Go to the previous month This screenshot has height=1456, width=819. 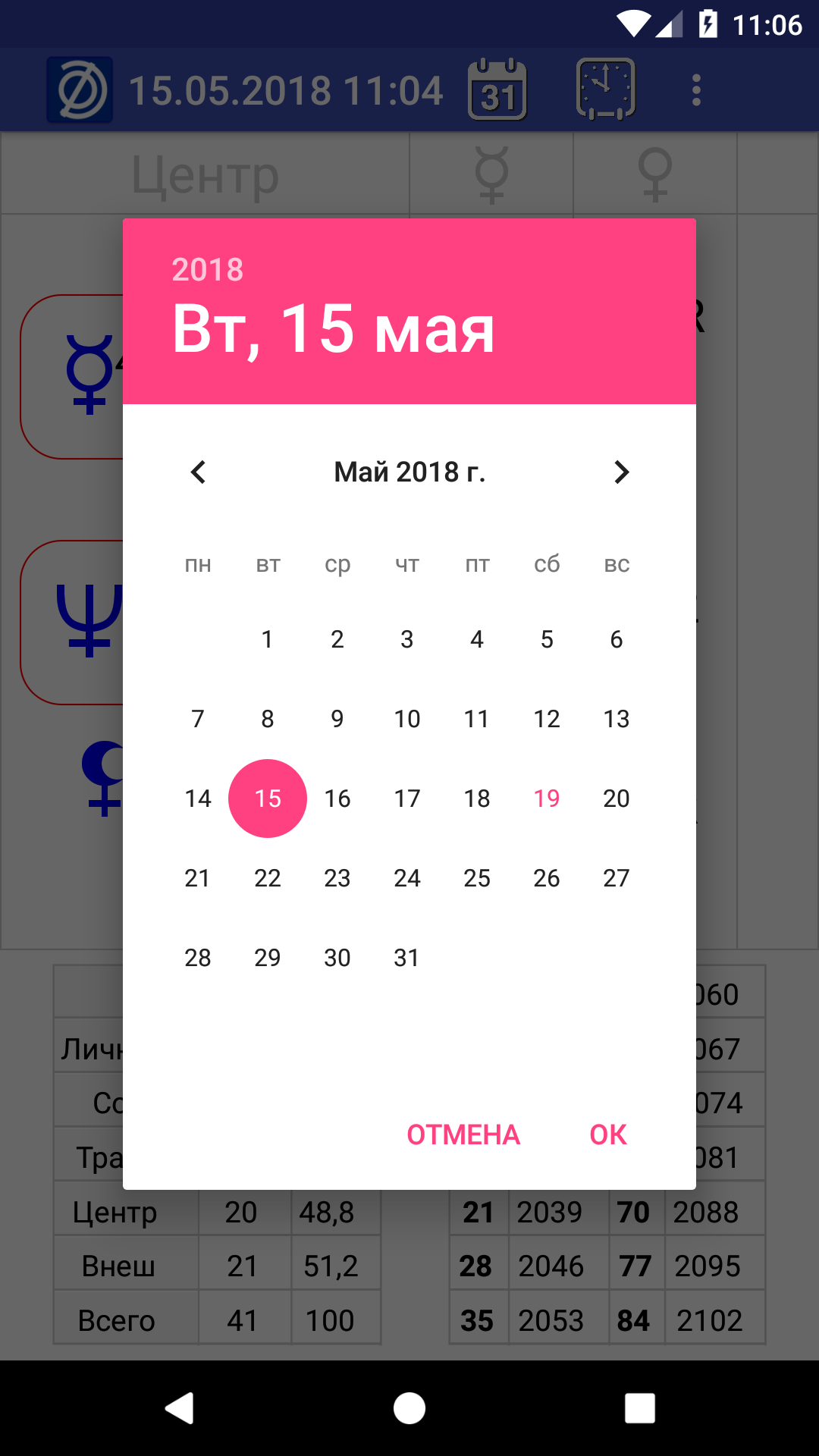[x=198, y=472]
